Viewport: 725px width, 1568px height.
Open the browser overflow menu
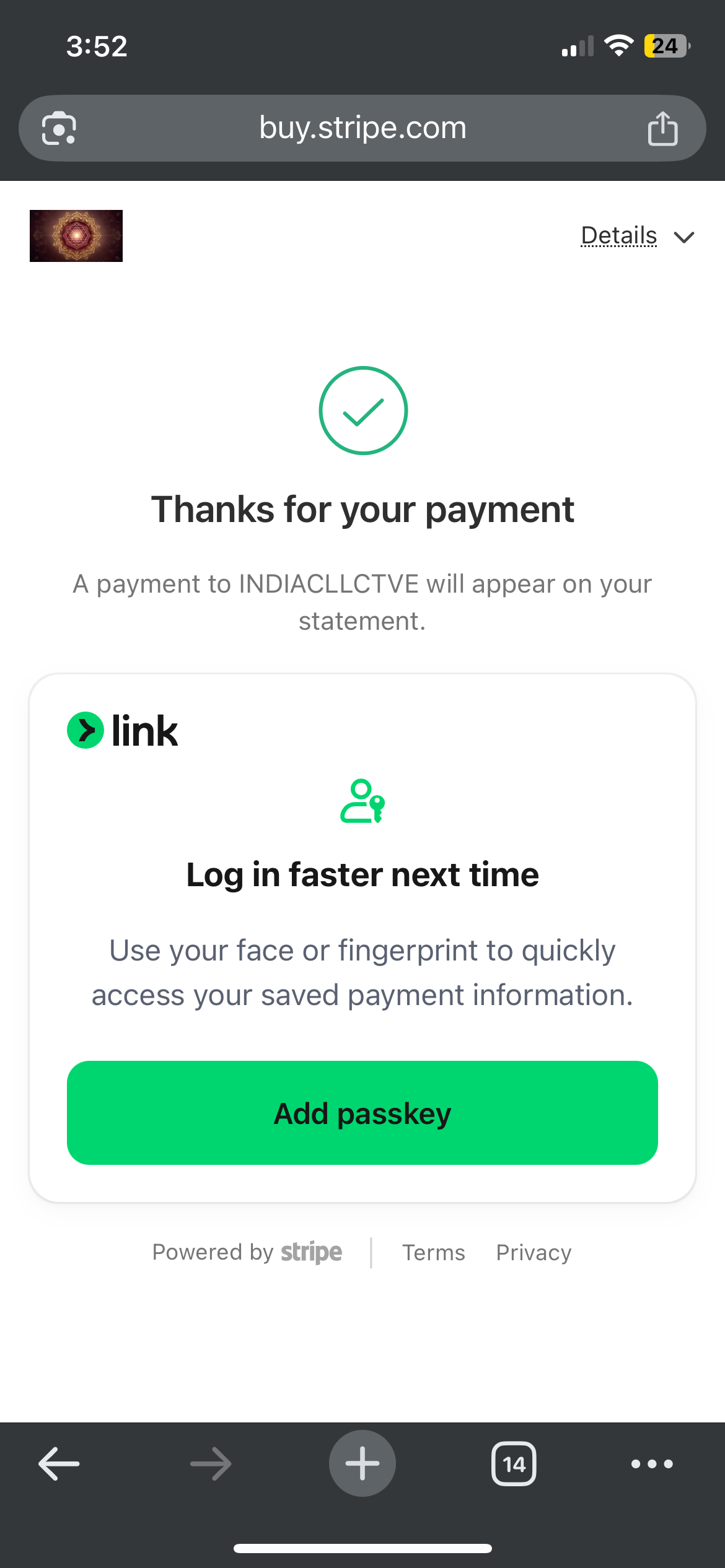pos(652,1464)
